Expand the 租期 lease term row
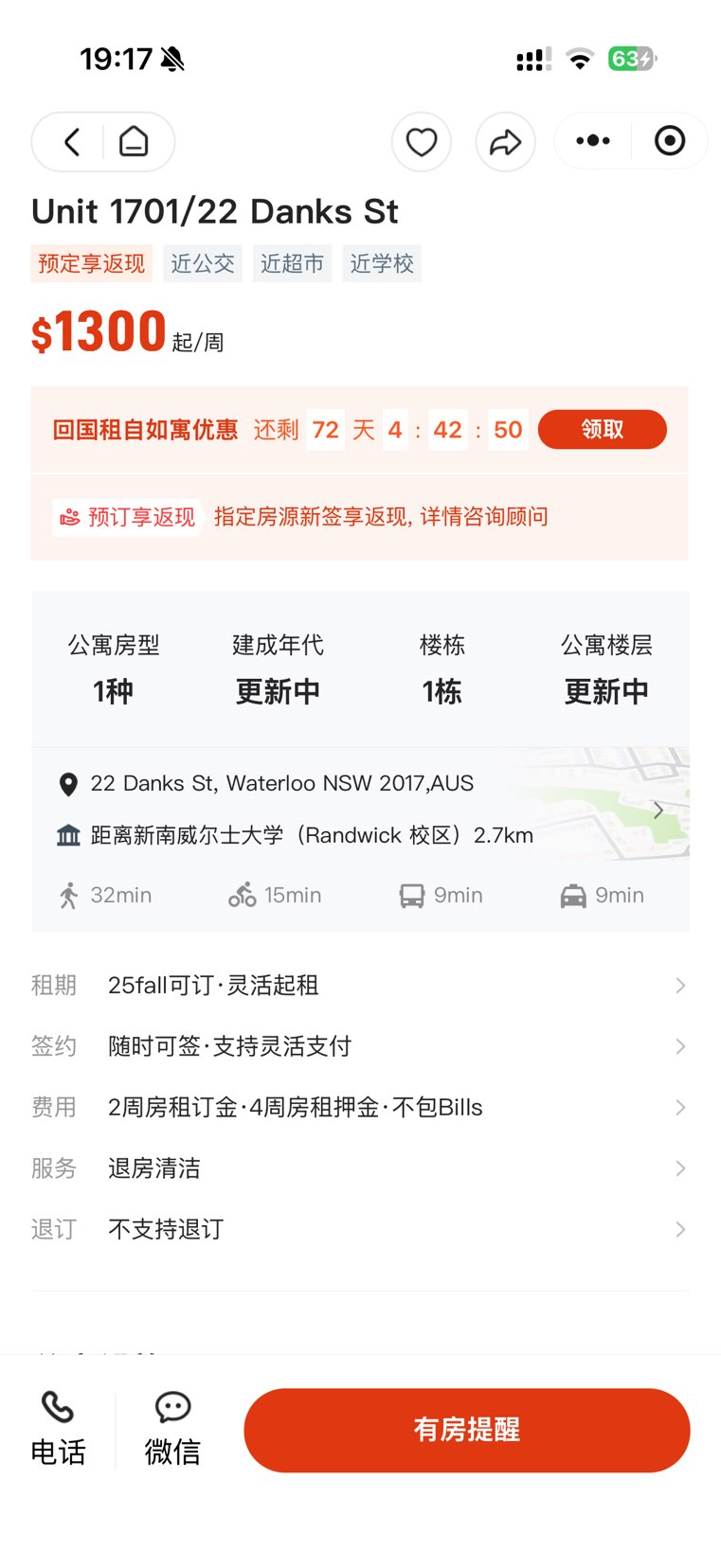The image size is (721, 1568). [x=360, y=986]
